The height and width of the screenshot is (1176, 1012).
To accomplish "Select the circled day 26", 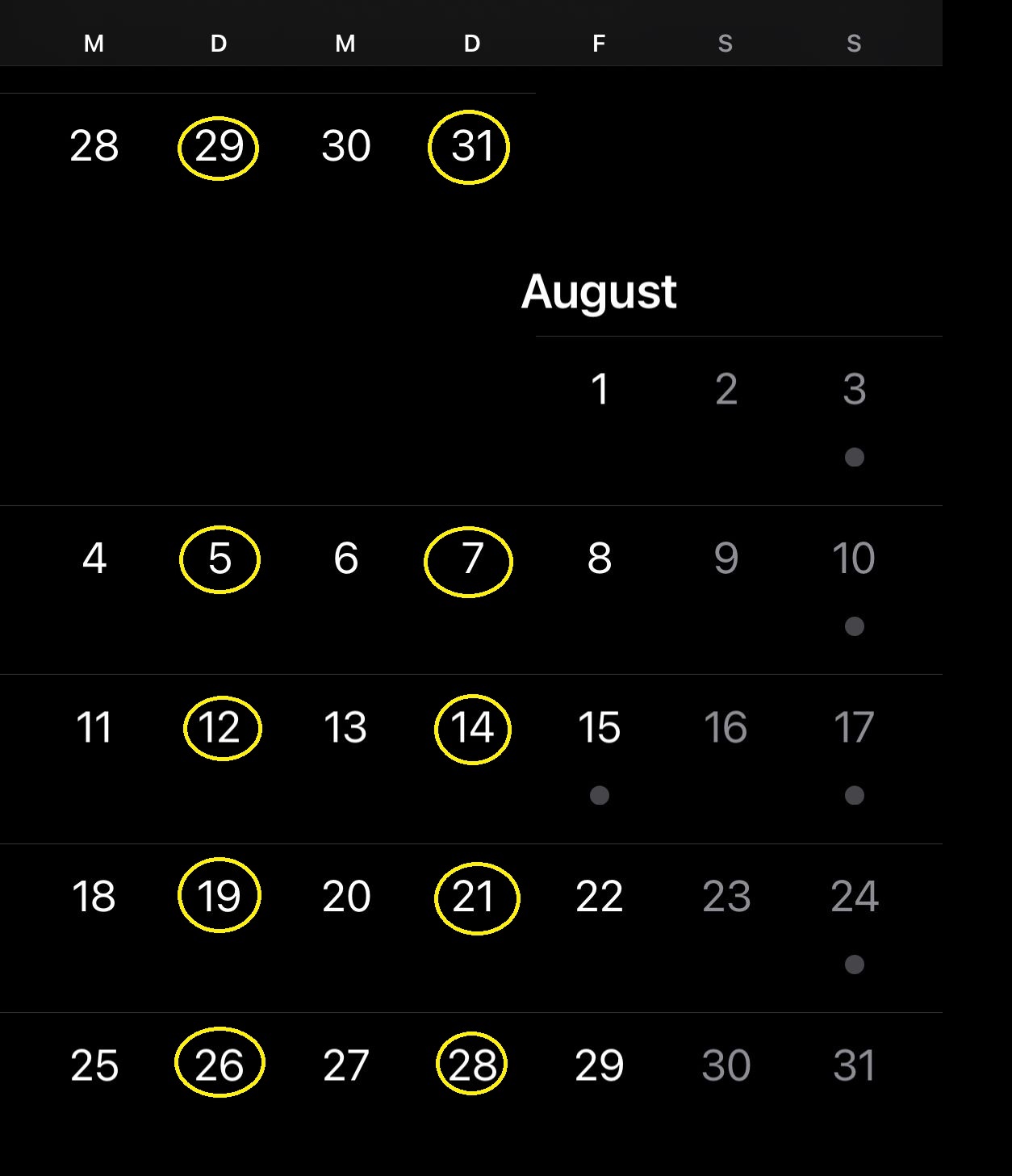I will pyautogui.click(x=220, y=1065).
